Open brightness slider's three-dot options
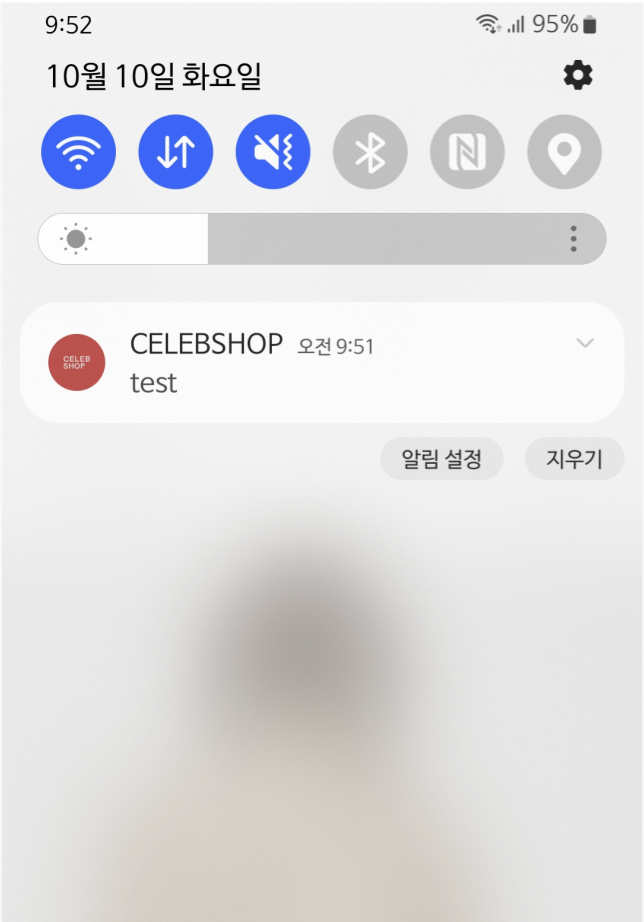Image resolution: width=644 pixels, height=922 pixels. (x=573, y=239)
